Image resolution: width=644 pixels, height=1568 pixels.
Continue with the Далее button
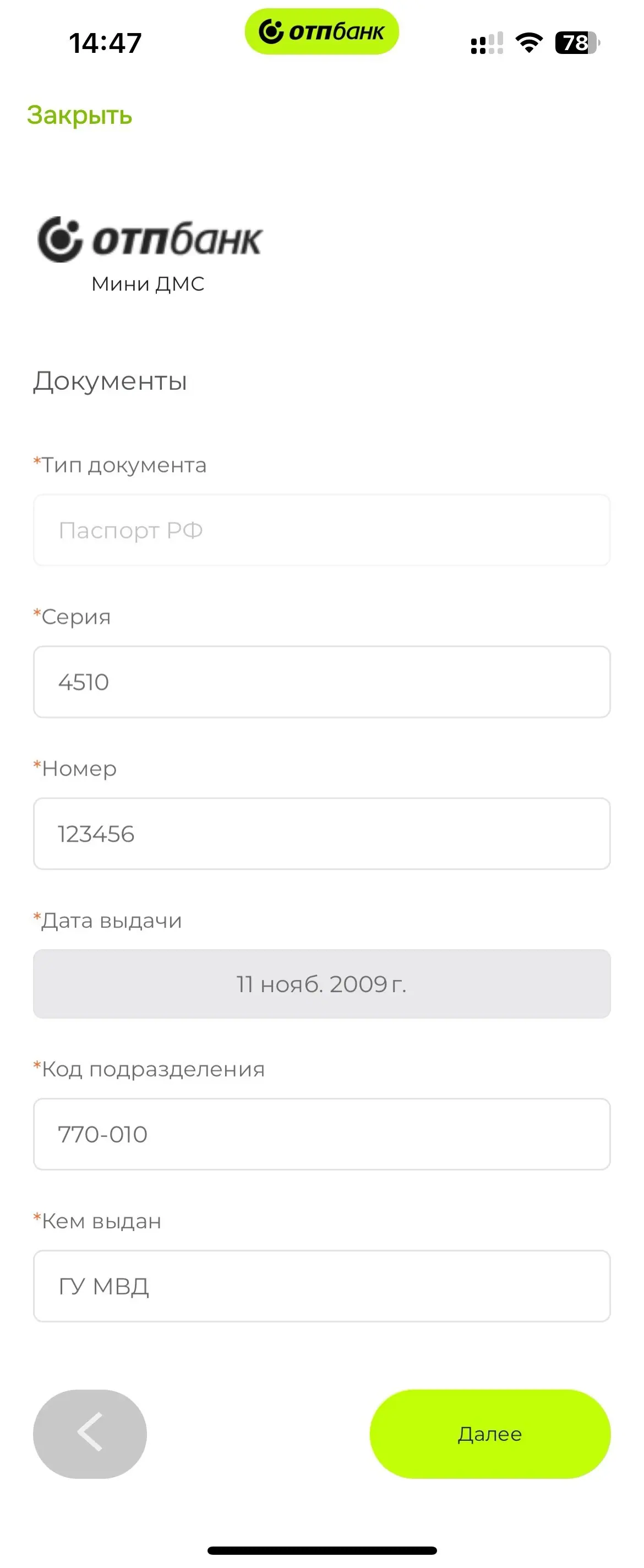coord(489,1434)
